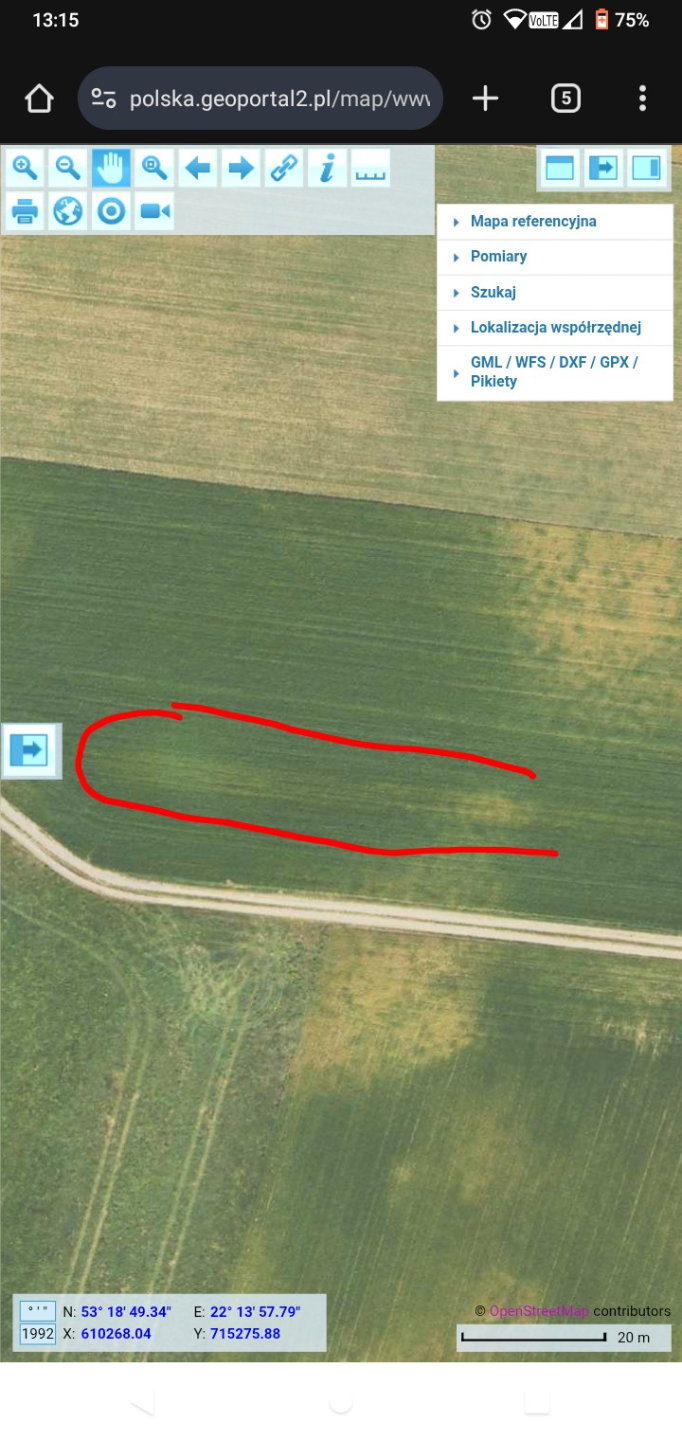This screenshot has height=1440, width=682.
Task: Select the ruler measurement tool
Action: click(370, 168)
